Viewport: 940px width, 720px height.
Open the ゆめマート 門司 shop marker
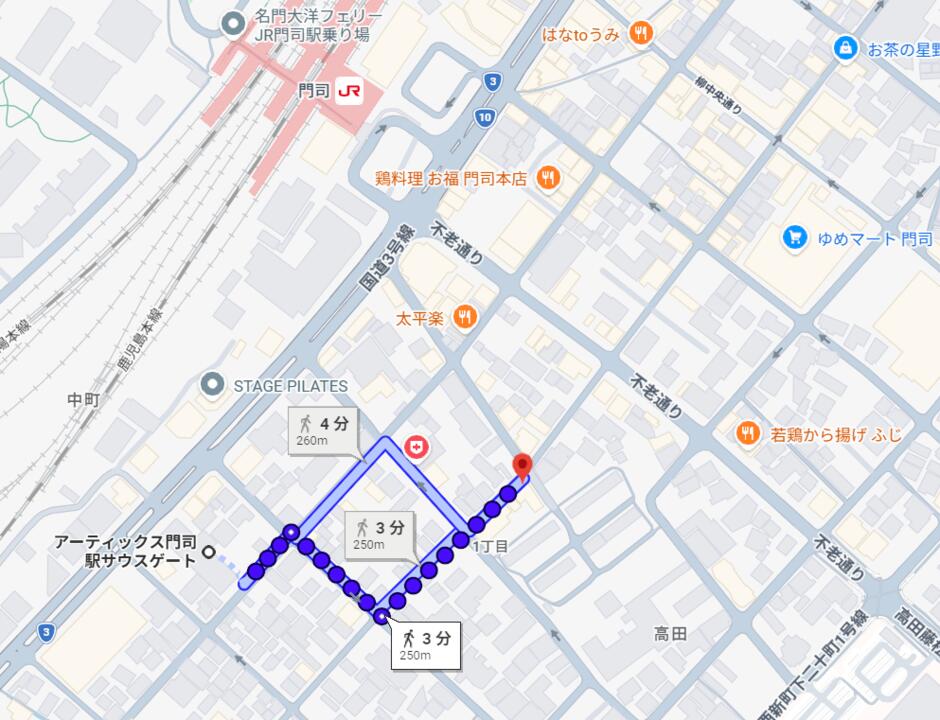point(796,238)
